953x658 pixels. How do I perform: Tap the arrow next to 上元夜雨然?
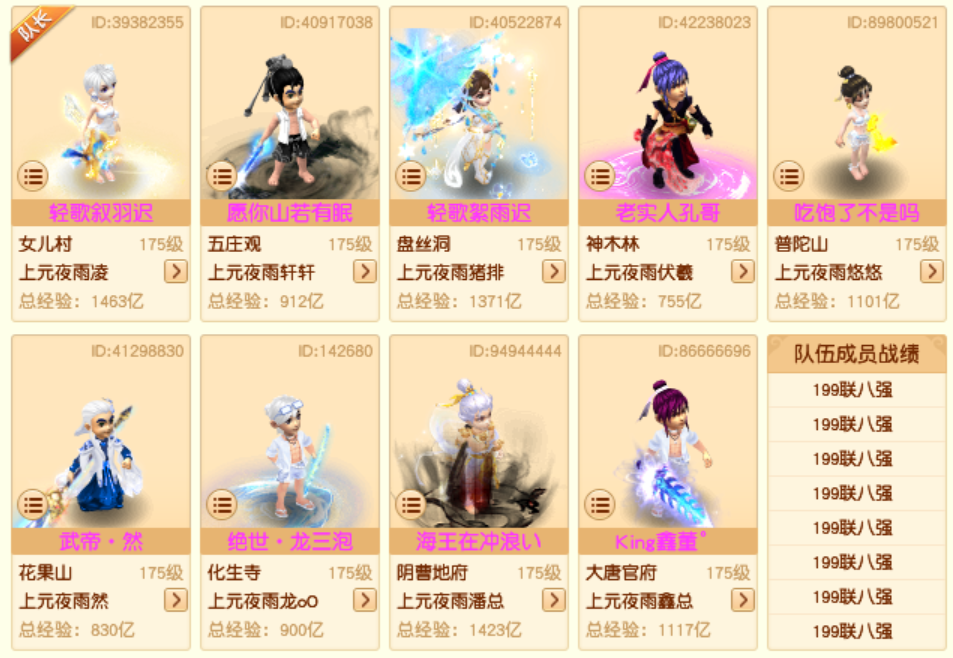tap(176, 600)
